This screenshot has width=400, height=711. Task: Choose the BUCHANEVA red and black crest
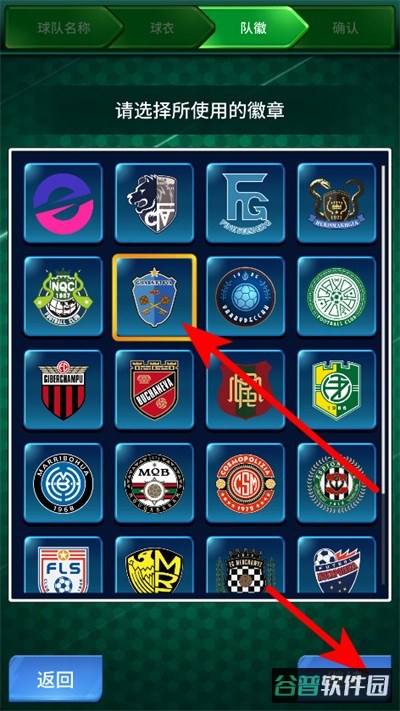(x=154, y=390)
